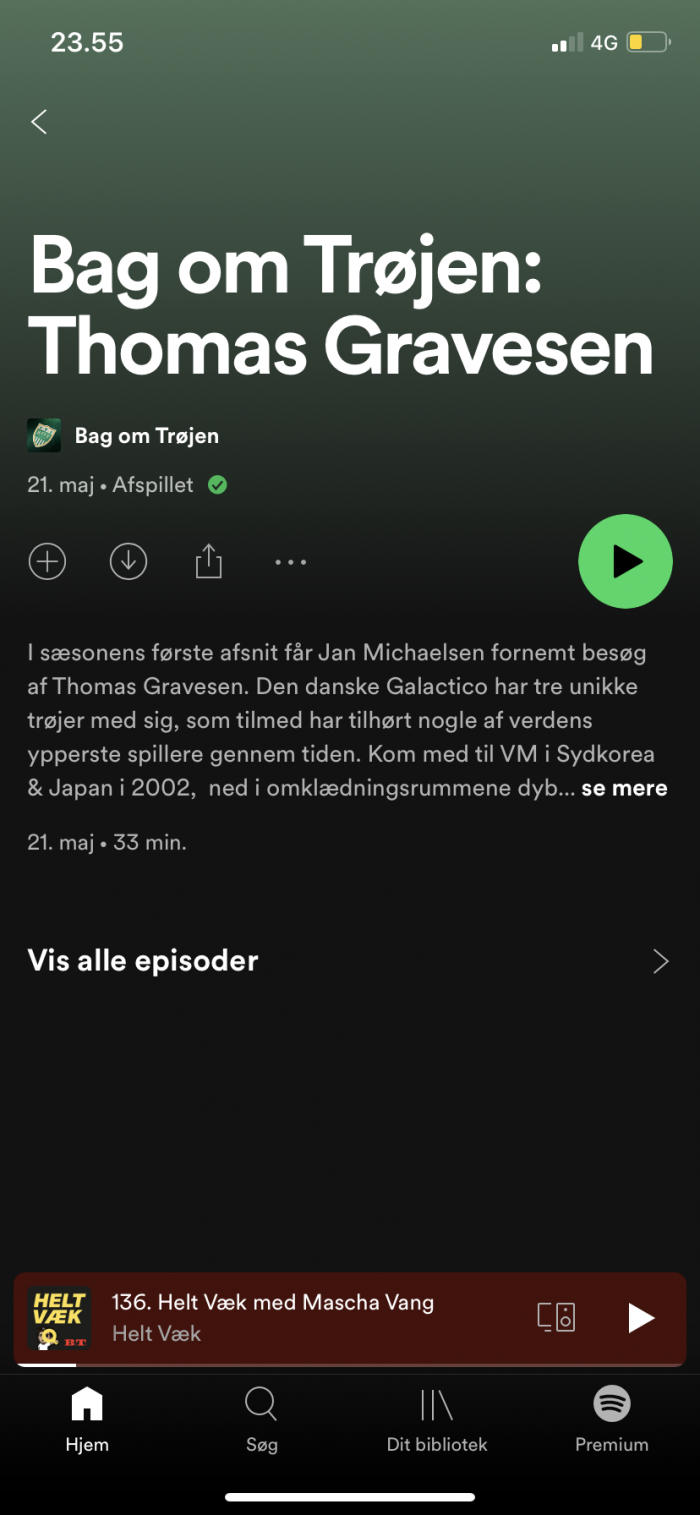Add episode to your library
The width and height of the screenshot is (700, 1515).
pyautogui.click(x=47, y=561)
